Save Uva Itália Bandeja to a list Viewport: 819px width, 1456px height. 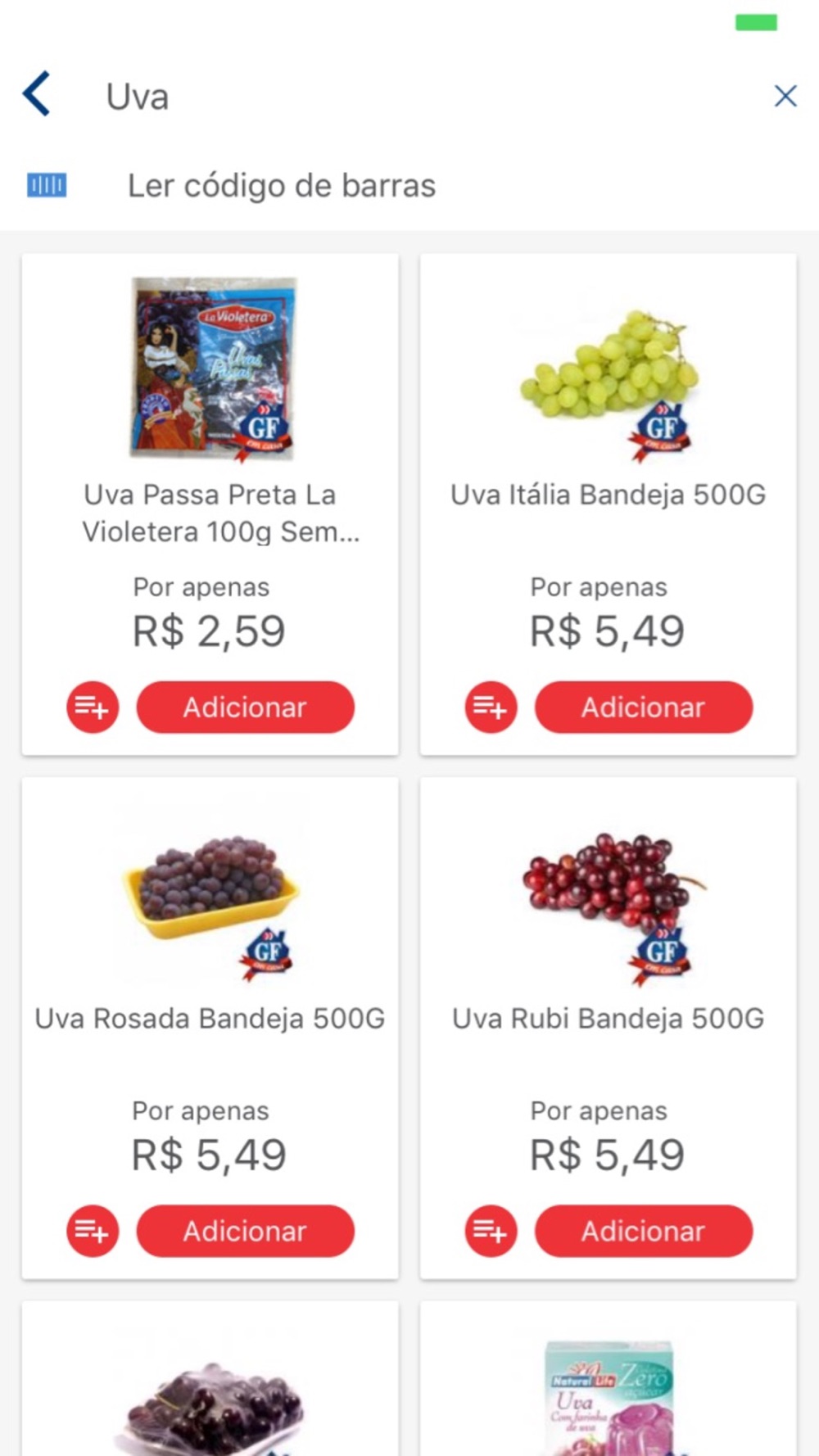pos(491,707)
